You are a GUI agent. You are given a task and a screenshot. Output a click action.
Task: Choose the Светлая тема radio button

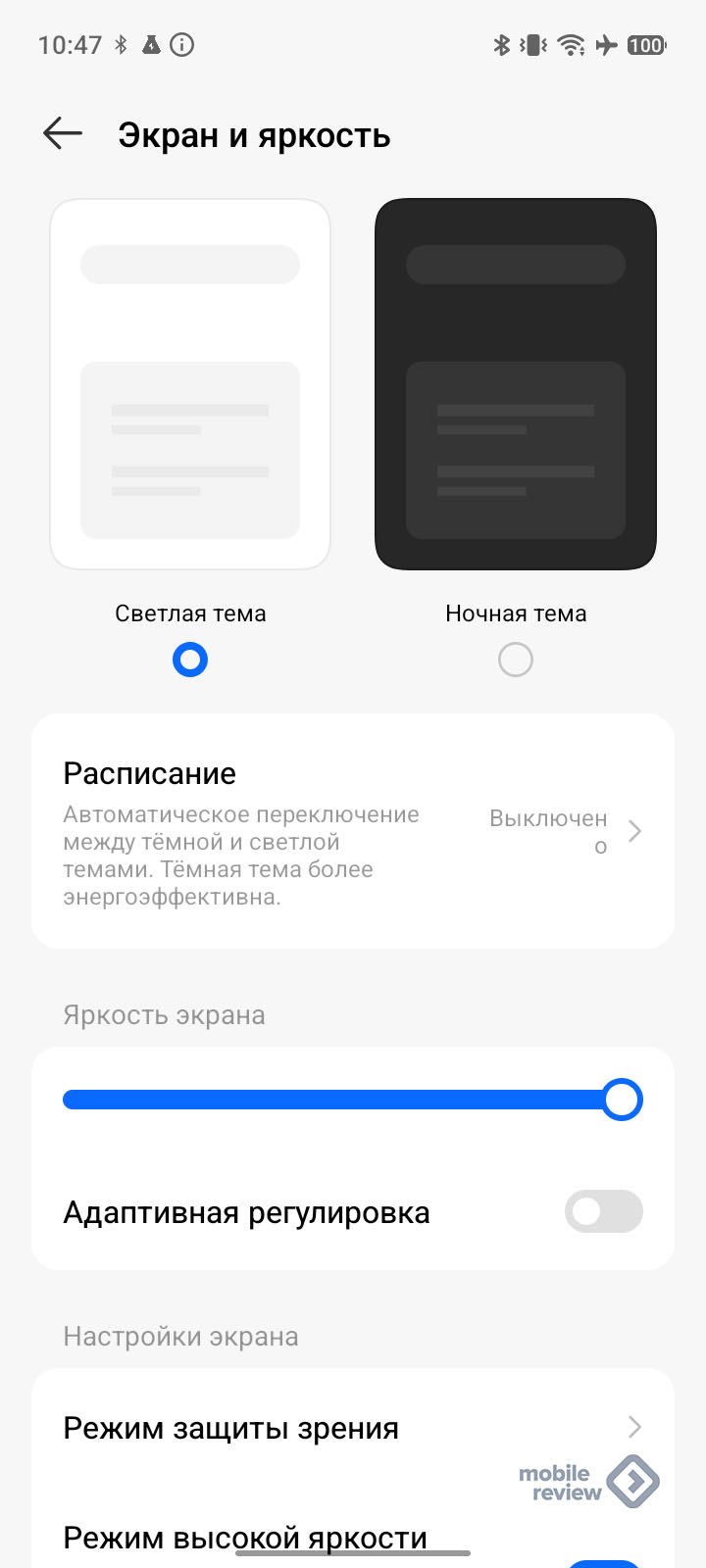190,660
